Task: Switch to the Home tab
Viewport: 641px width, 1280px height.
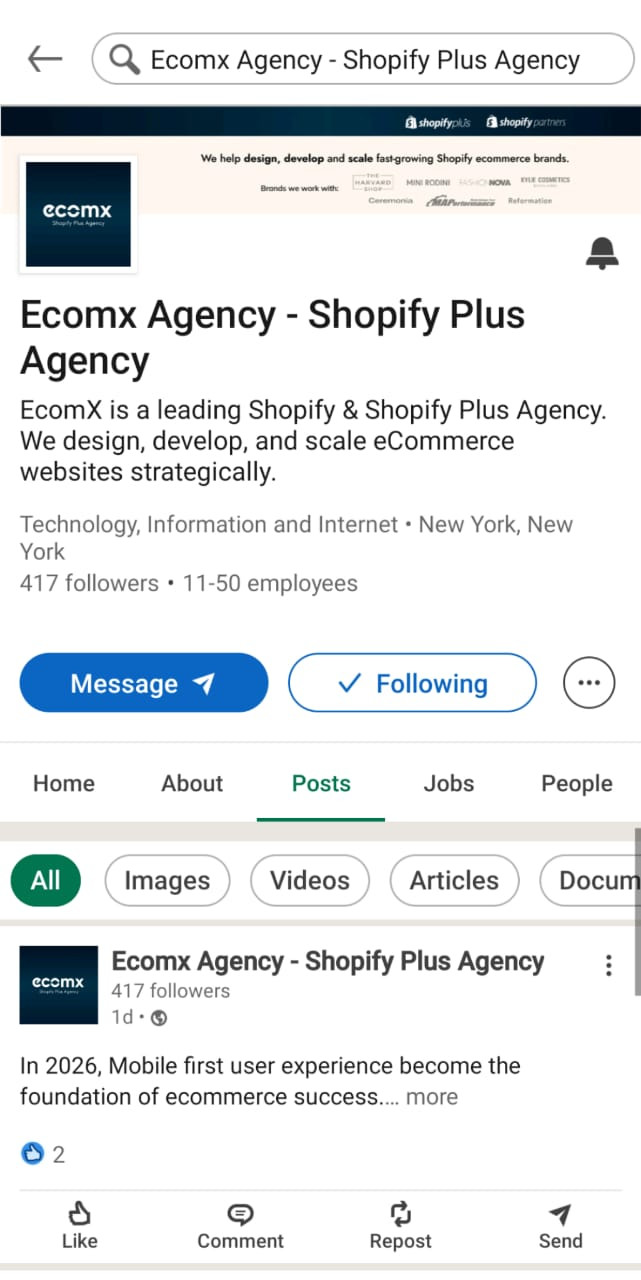Action: click(64, 784)
